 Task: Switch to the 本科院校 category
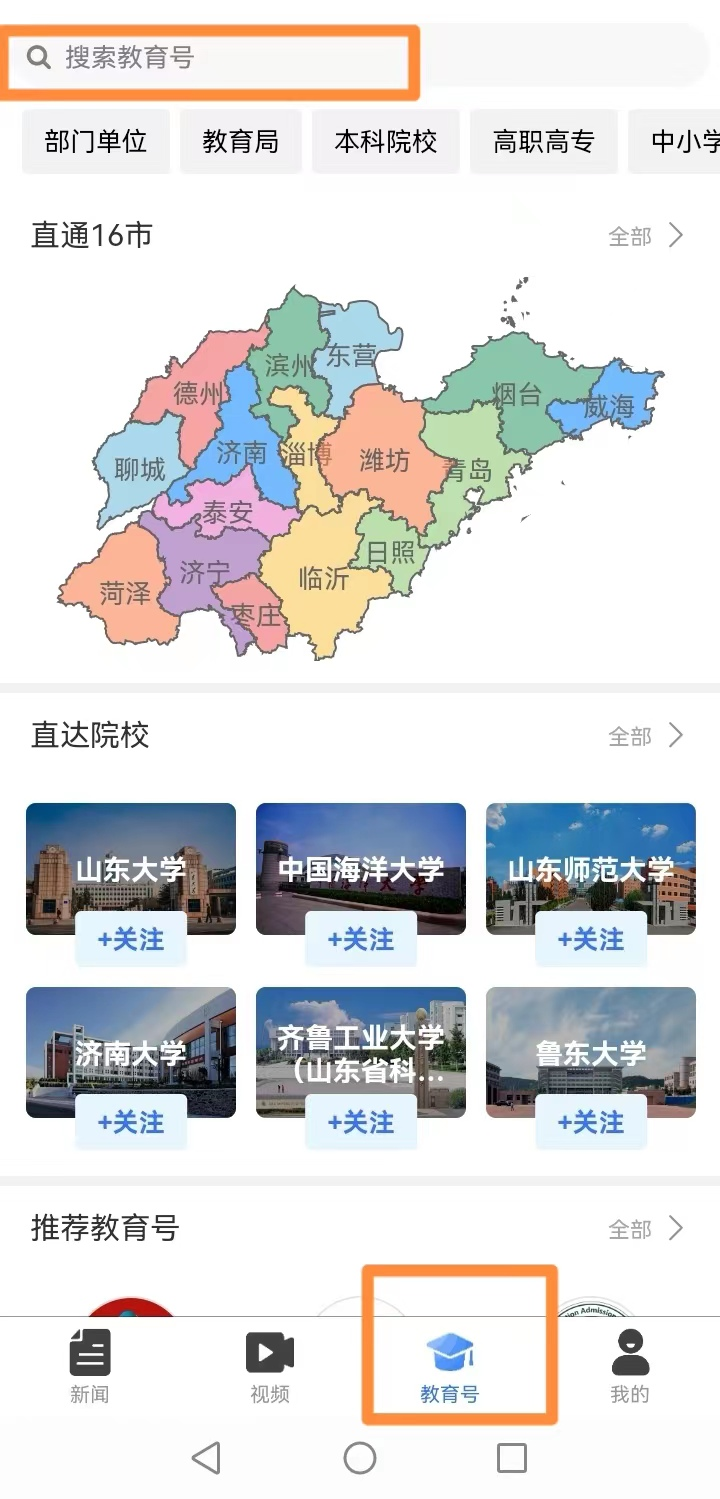pyautogui.click(x=385, y=141)
